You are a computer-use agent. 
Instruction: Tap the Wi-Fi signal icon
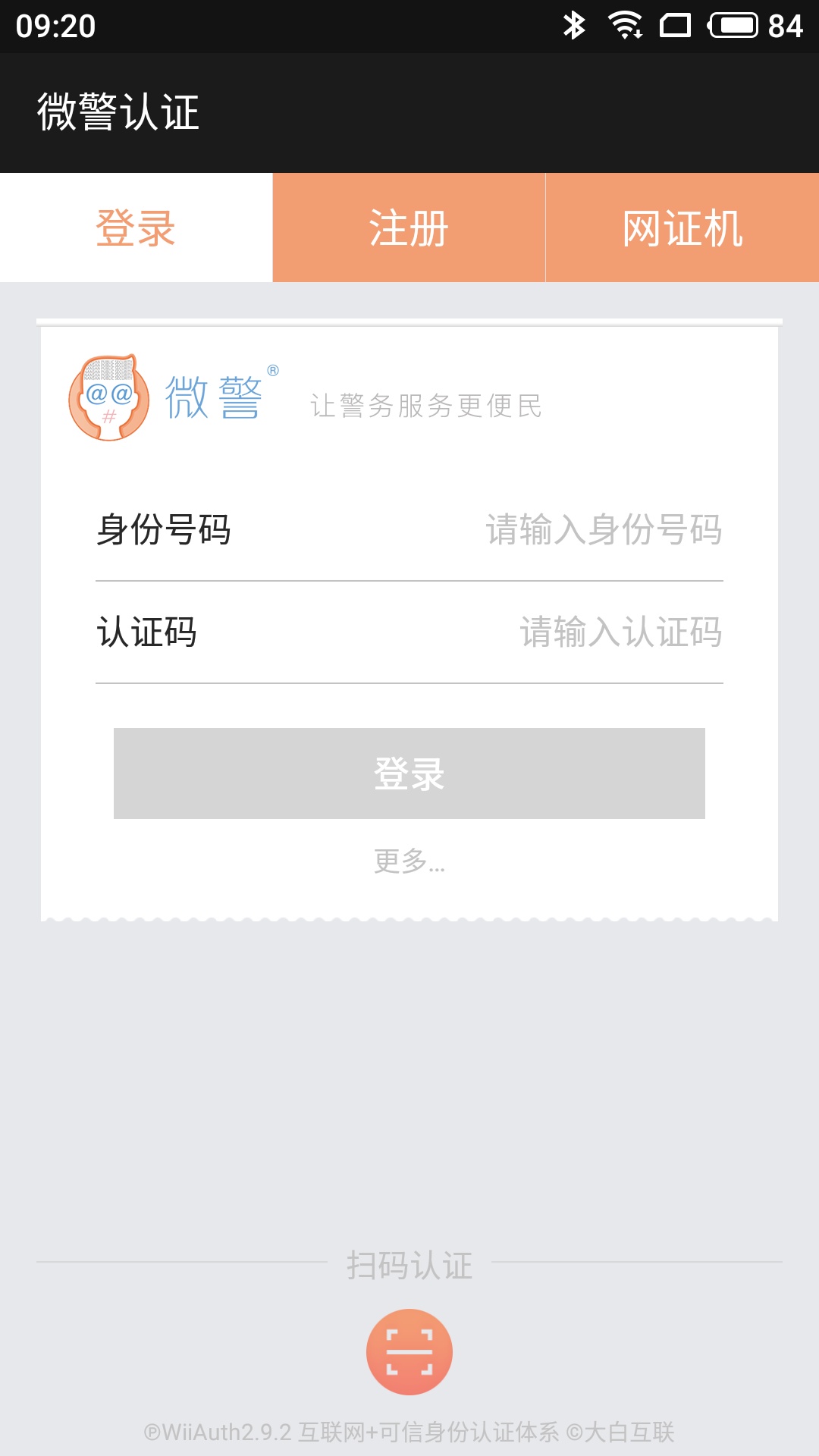[623, 24]
